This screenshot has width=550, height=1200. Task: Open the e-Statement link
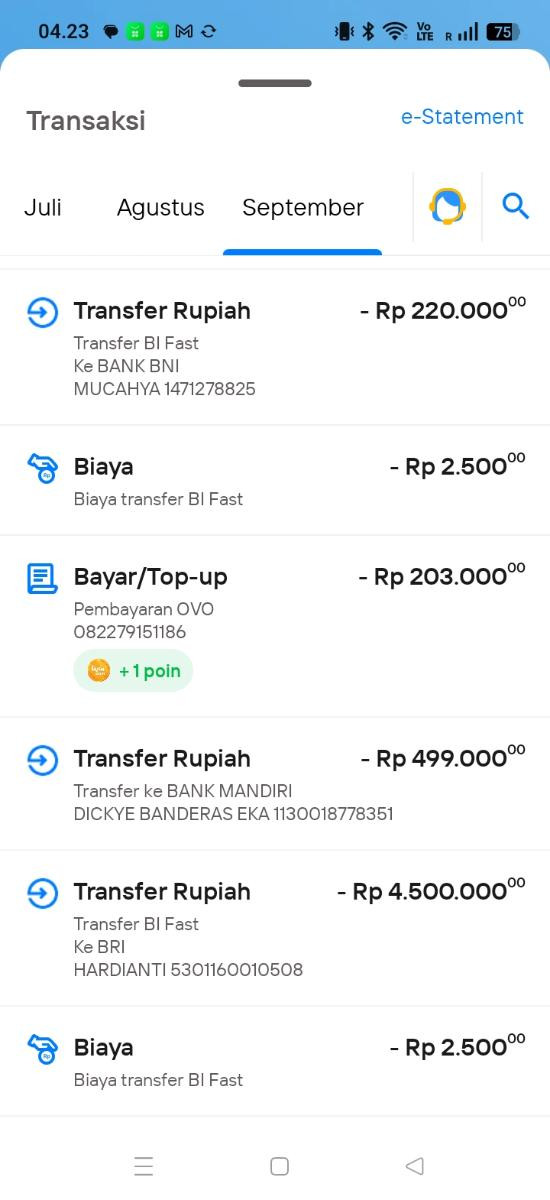coord(462,117)
